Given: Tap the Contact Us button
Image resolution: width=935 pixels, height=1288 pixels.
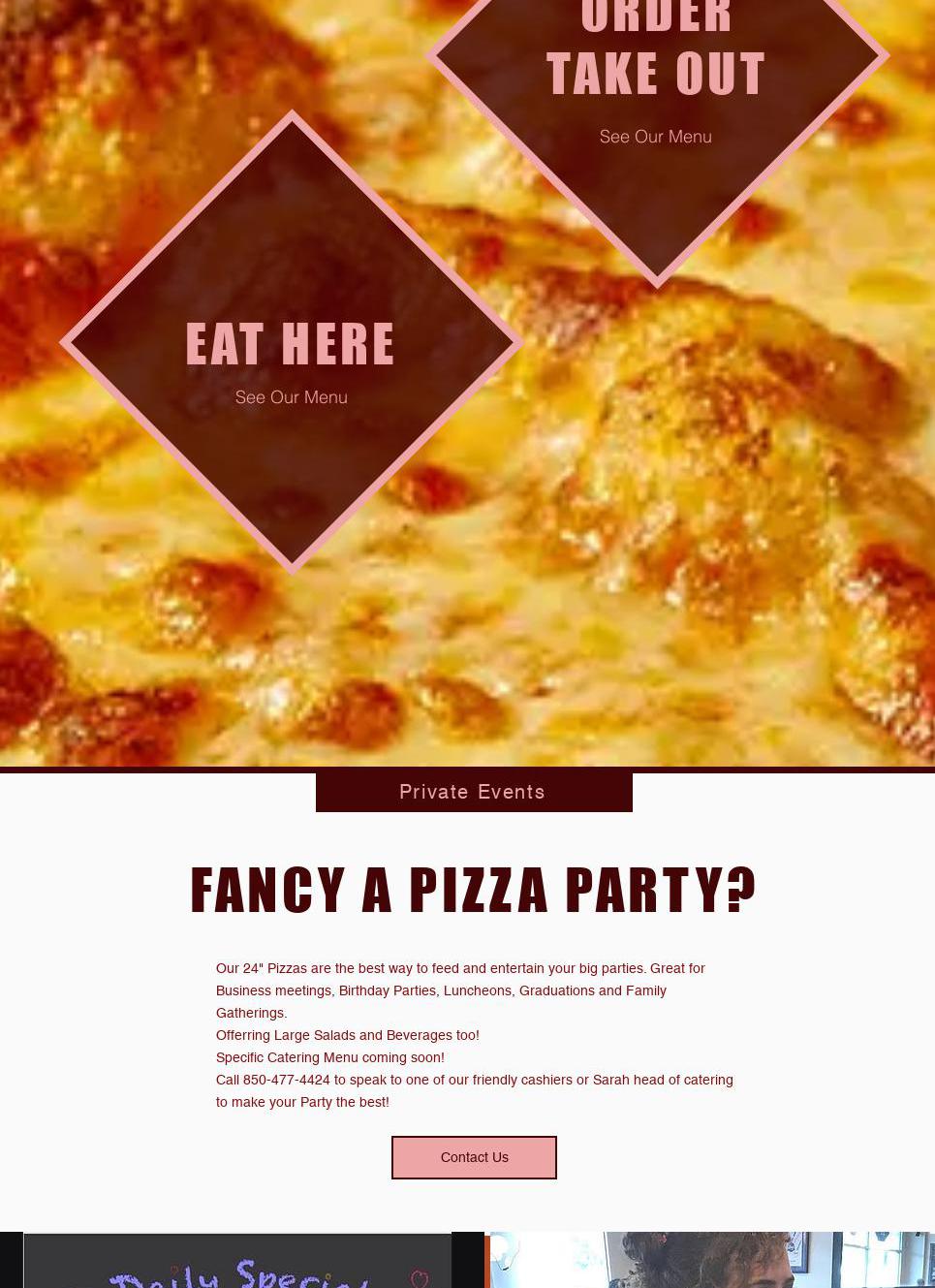Looking at the screenshot, I should tap(474, 1157).
